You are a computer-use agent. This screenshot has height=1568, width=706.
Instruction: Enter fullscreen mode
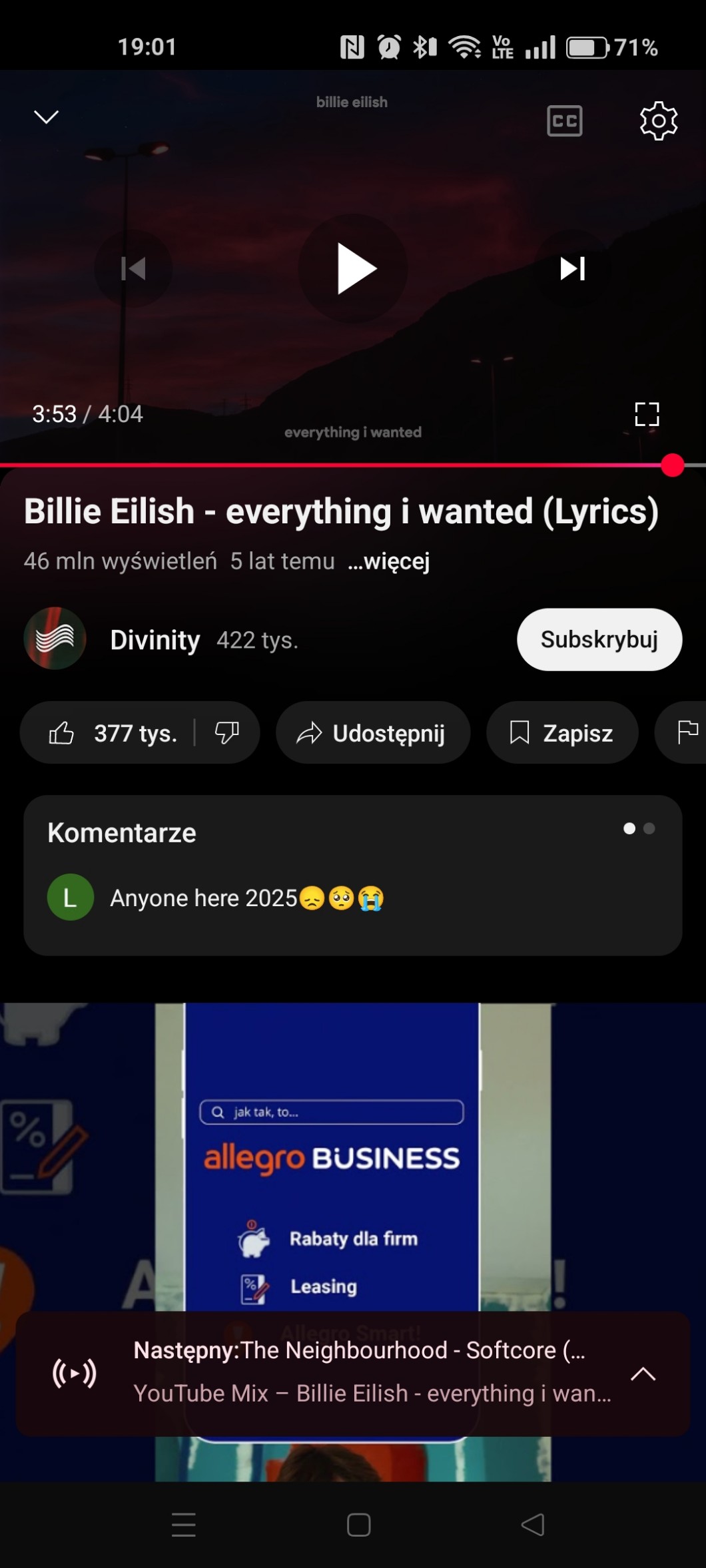pyautogui.click(x=647, y=414)
